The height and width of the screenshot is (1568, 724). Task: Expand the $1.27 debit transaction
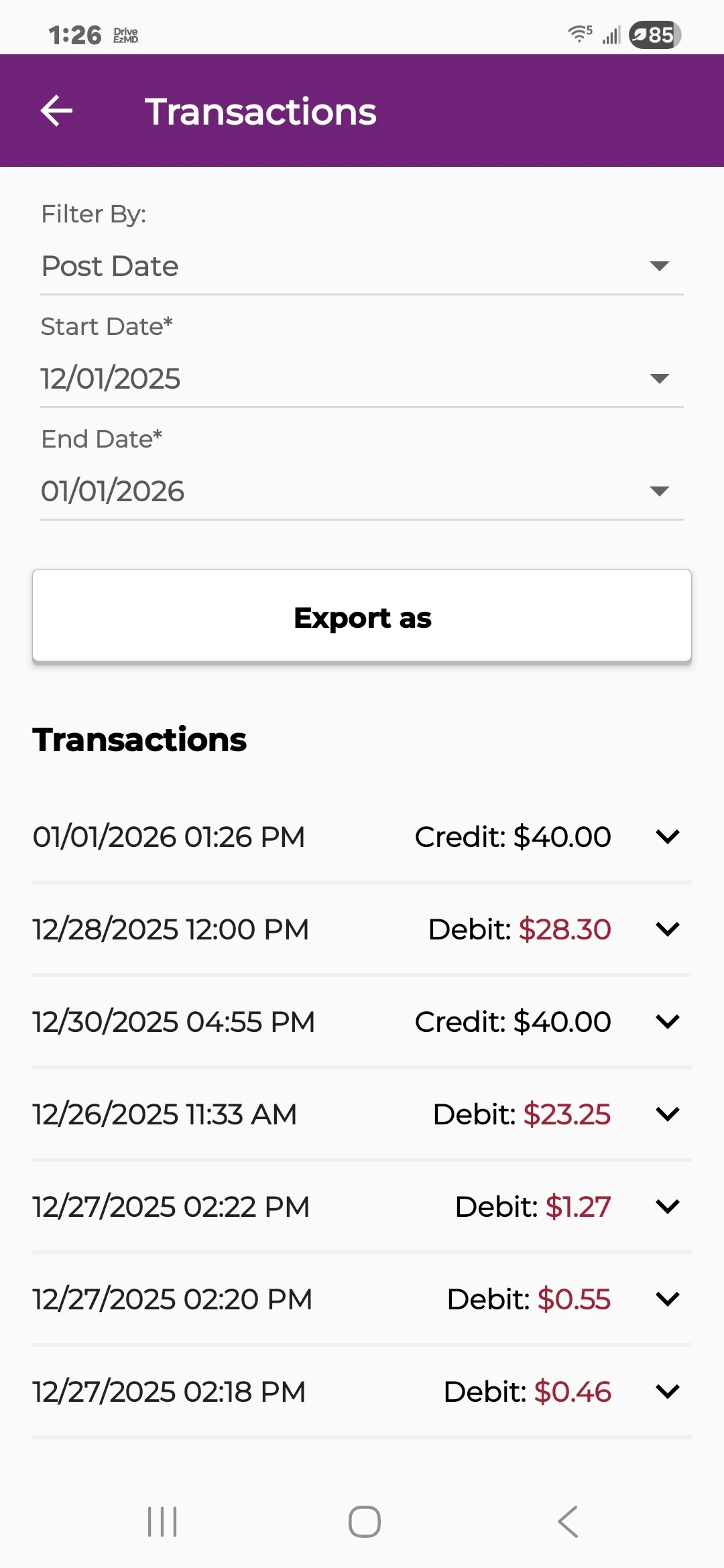click(x=668, y=1207)
